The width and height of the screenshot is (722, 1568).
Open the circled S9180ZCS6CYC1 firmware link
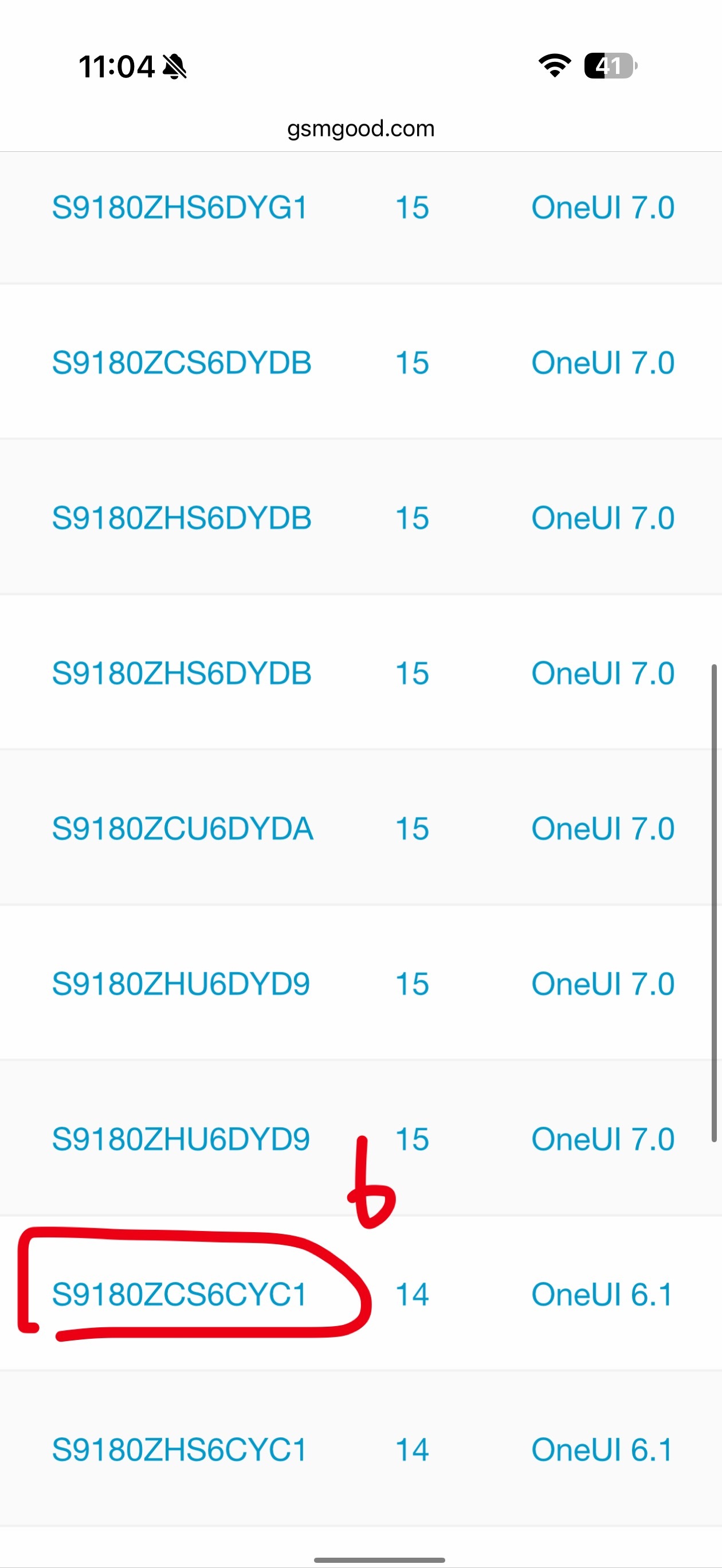179,1294
